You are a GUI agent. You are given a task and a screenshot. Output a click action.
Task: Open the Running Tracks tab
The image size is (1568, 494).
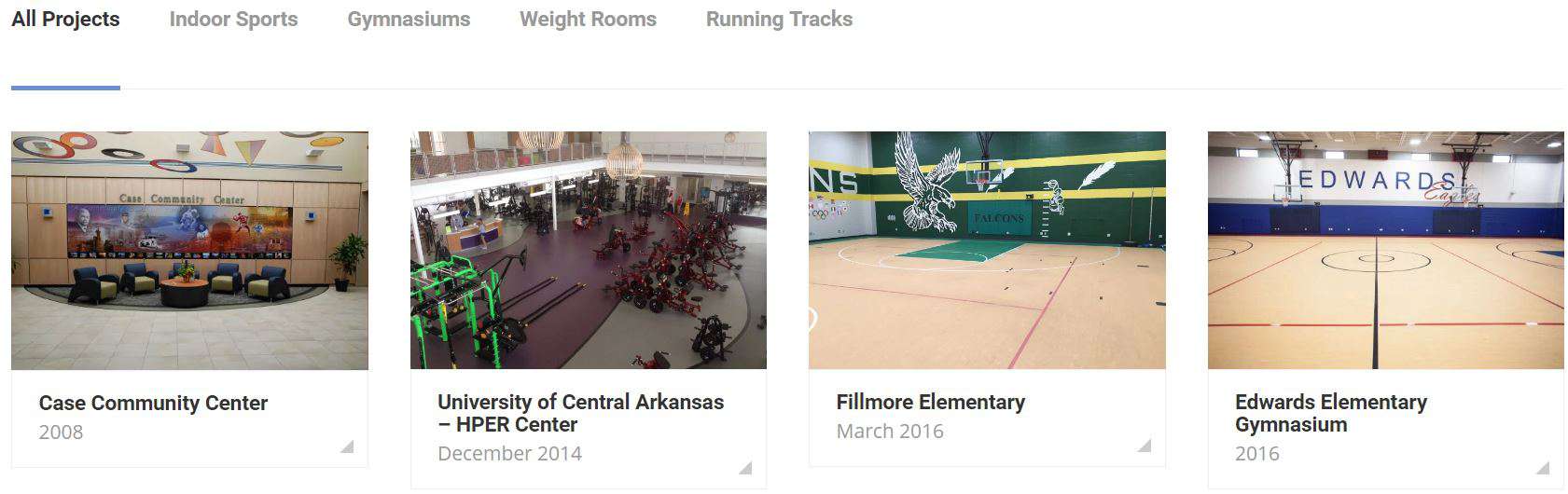pyautogui.click(x=779, y=20)
